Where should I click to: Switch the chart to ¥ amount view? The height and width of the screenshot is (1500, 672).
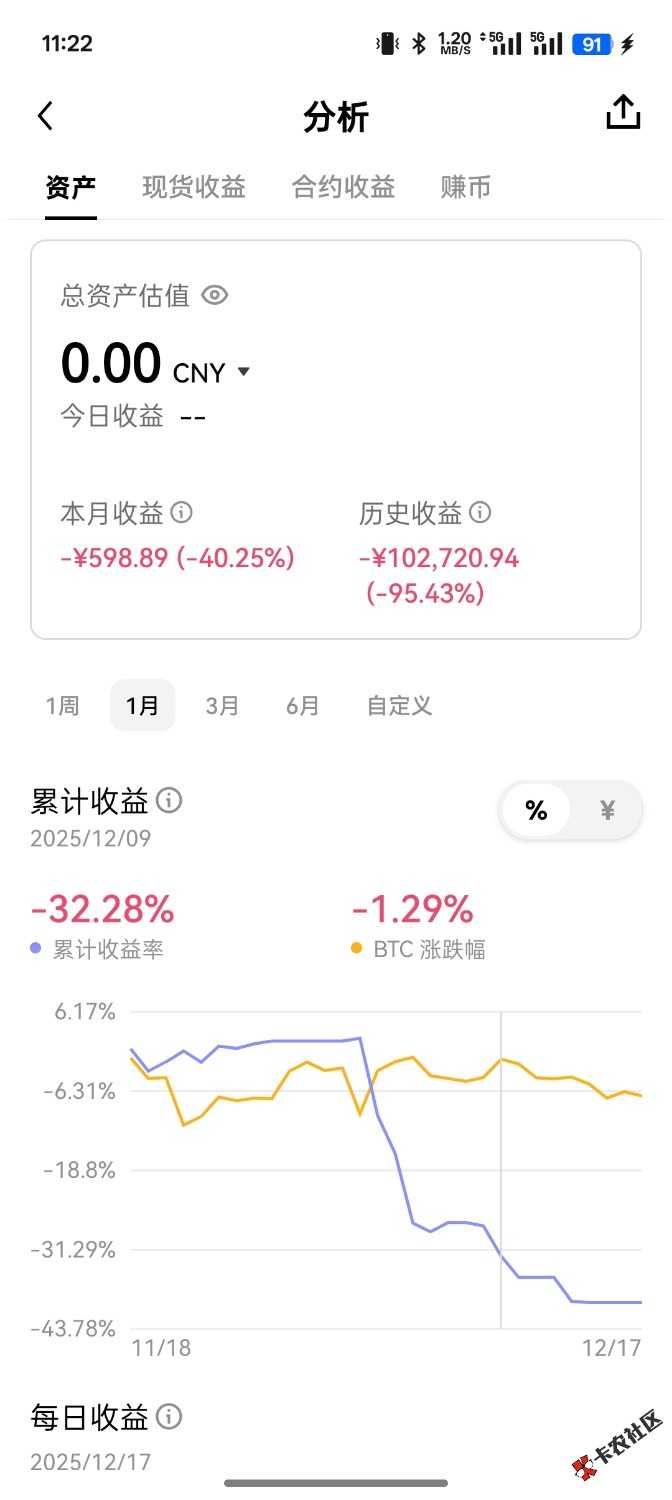[606, 810]
